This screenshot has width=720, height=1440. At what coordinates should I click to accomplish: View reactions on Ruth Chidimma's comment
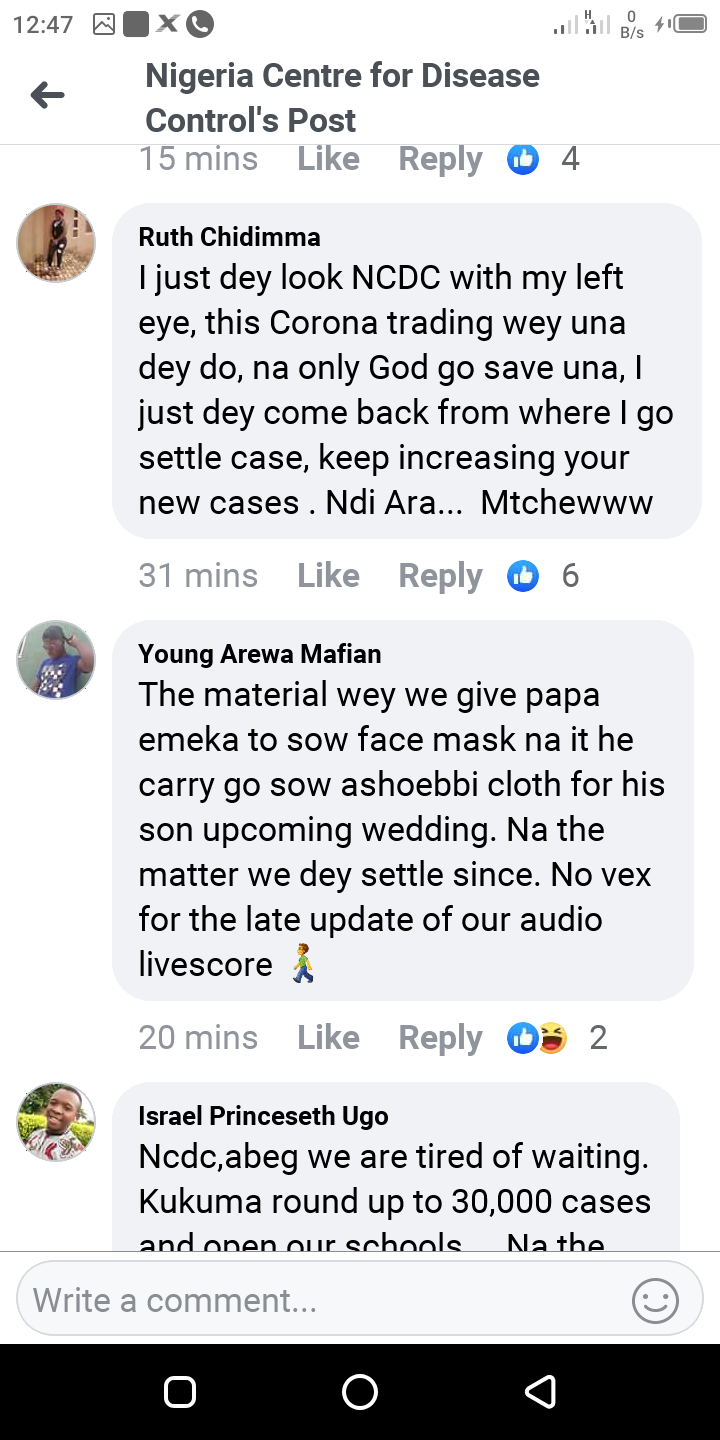[x=542, y=576]
